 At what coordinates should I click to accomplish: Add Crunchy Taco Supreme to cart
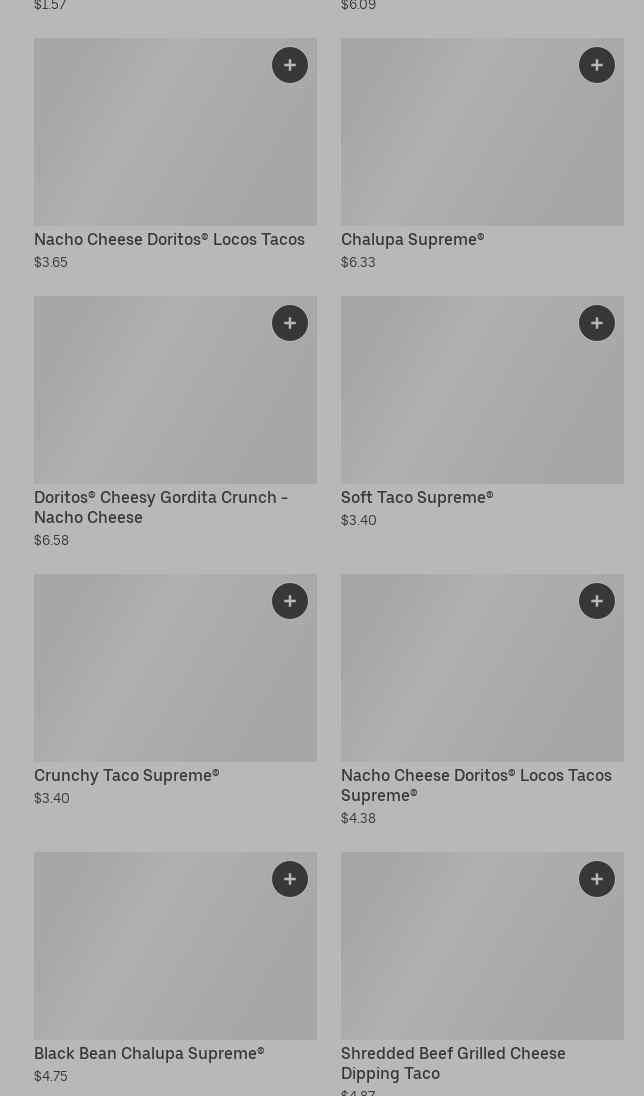click(290, 601)
